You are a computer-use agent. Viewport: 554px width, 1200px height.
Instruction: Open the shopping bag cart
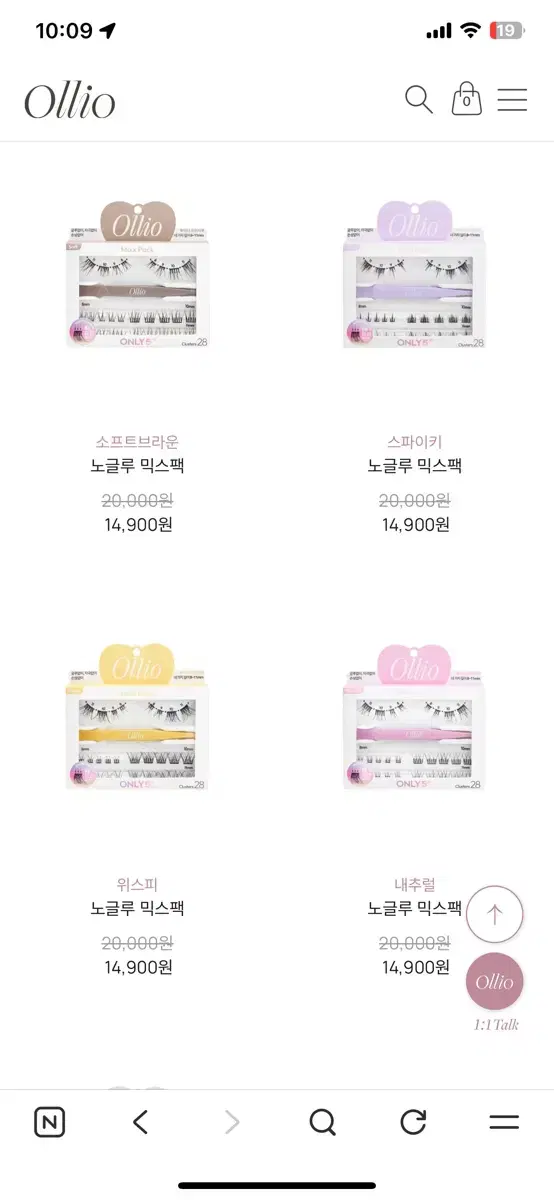[x=466, y=99]
